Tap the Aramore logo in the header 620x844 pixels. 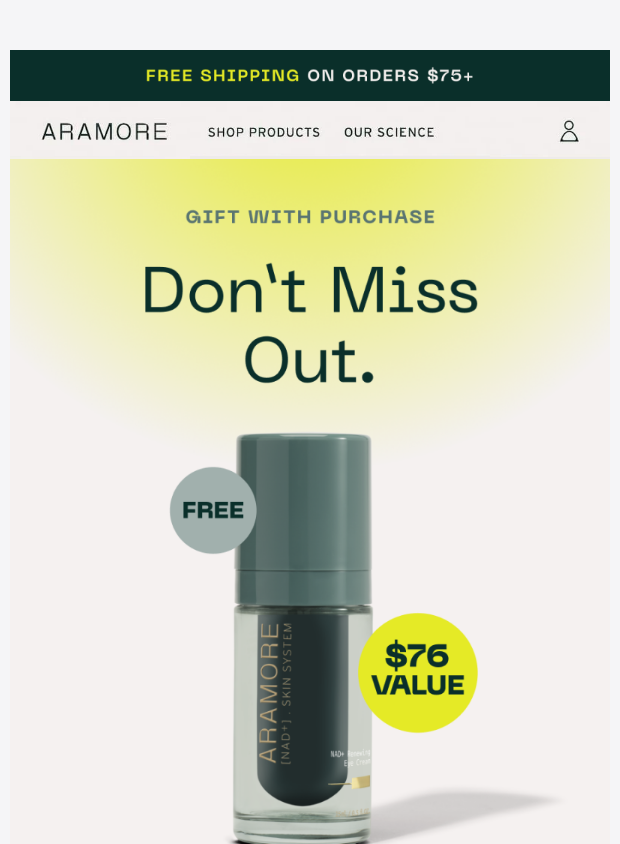(x=105, y=132)
